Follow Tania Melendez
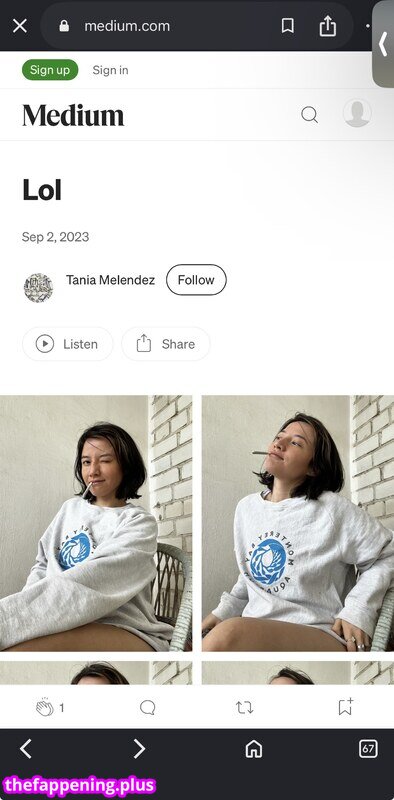394x800 pixels. click(196, 280)
